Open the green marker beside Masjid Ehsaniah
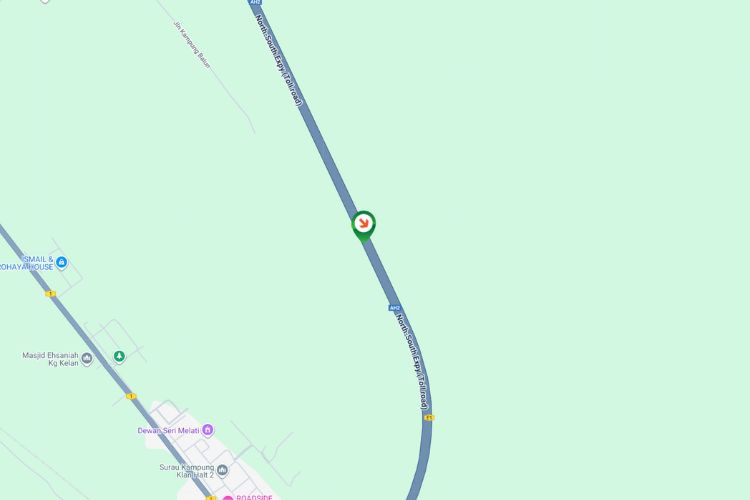The height and width of the screenshot is (500, 750). click(119, 357)
